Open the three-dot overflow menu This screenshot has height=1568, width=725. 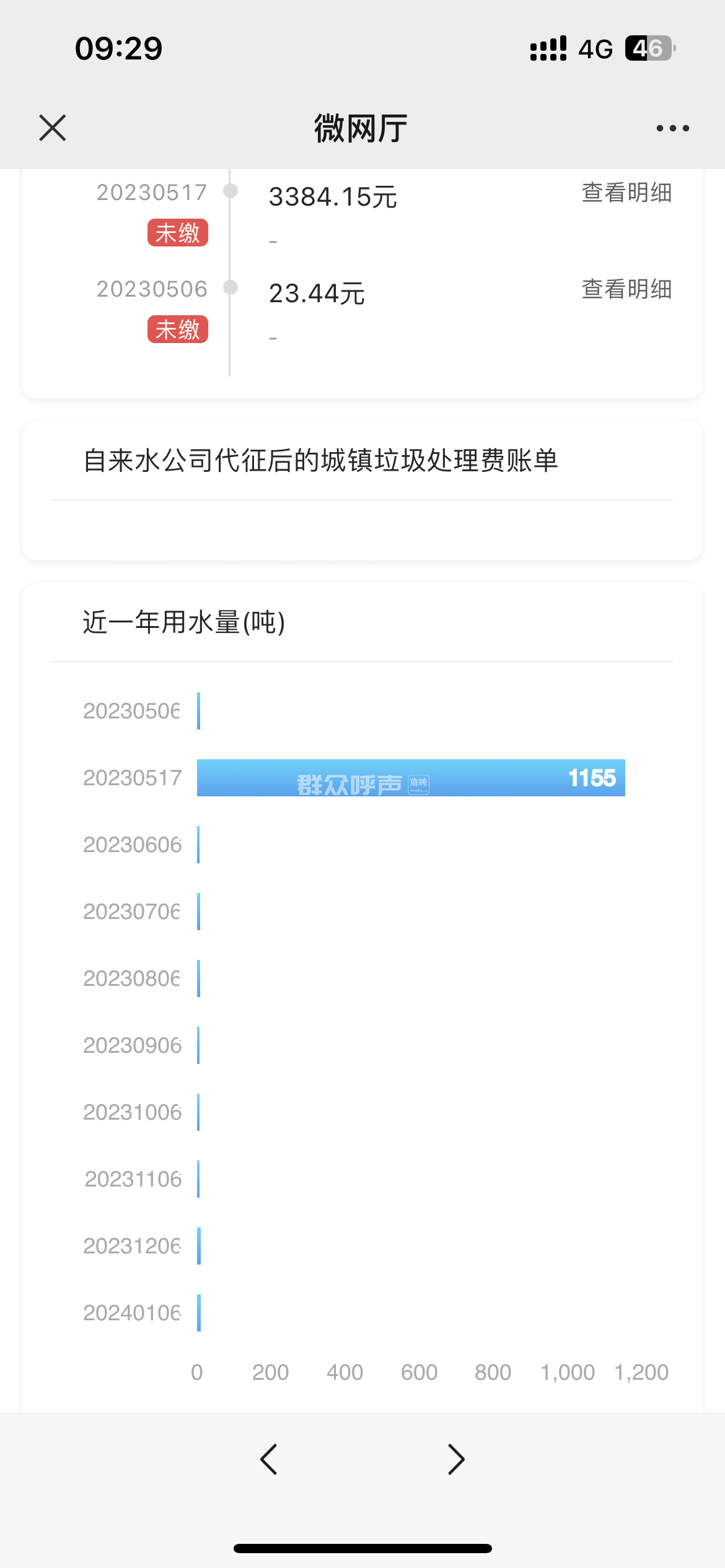pyautogui.click(x=672, y=128)
